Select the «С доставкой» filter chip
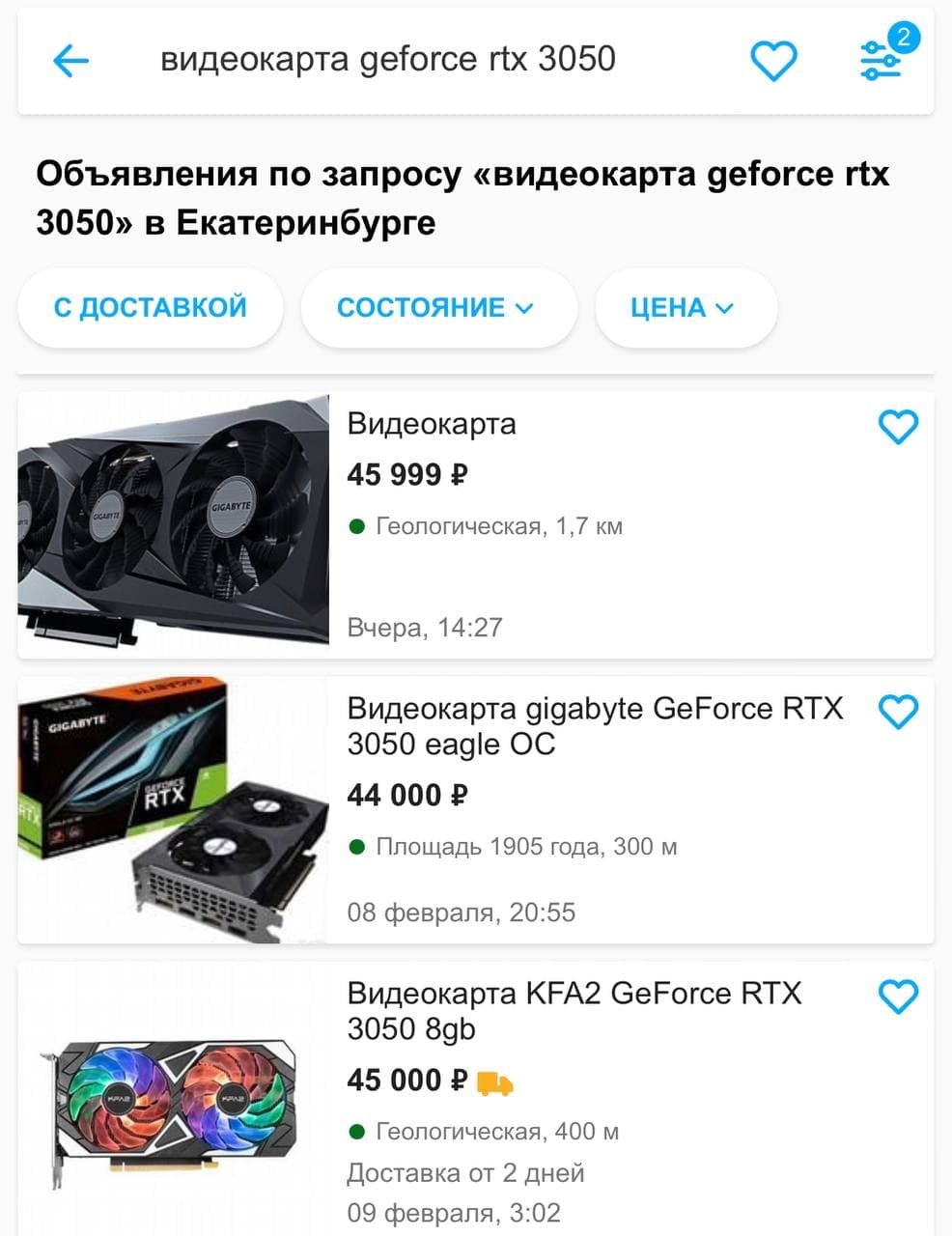Viewport: 952px width, 1236px height. 151,308
